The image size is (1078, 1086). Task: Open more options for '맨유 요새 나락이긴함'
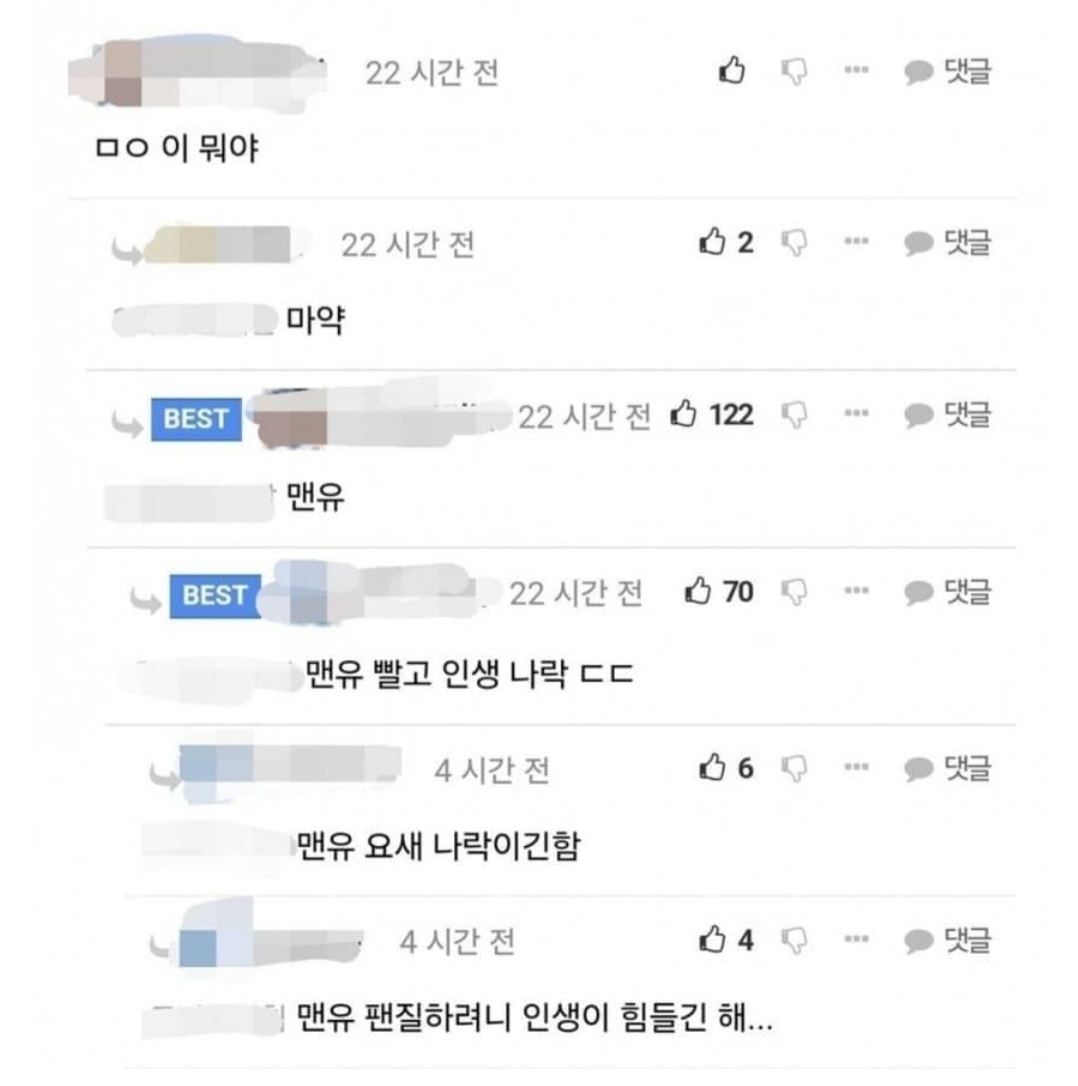pyautogui.click(x=856, y=768)
